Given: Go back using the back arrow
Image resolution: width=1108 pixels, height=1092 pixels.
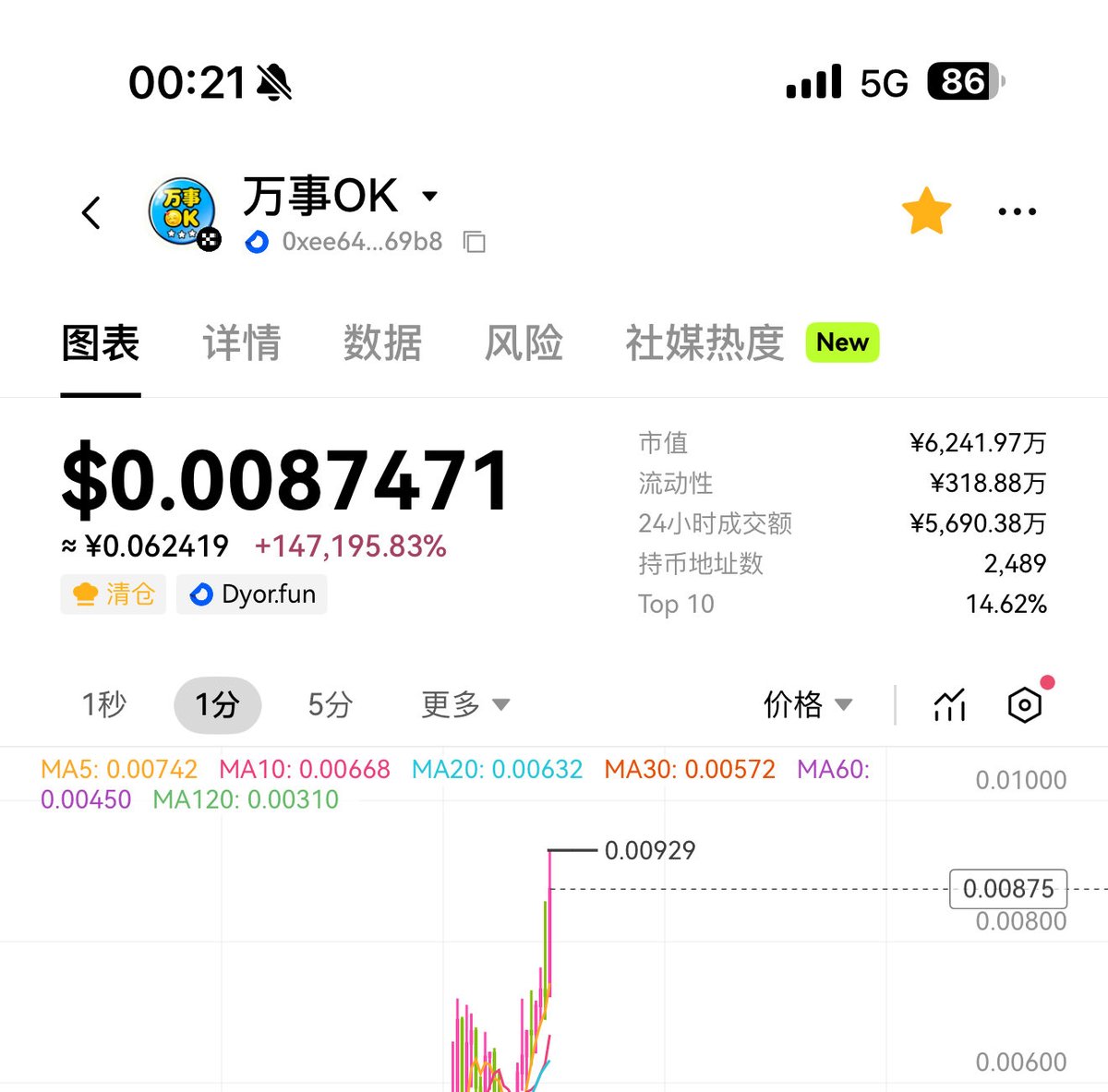Looking at the screenshot, I should click(90, 213).
